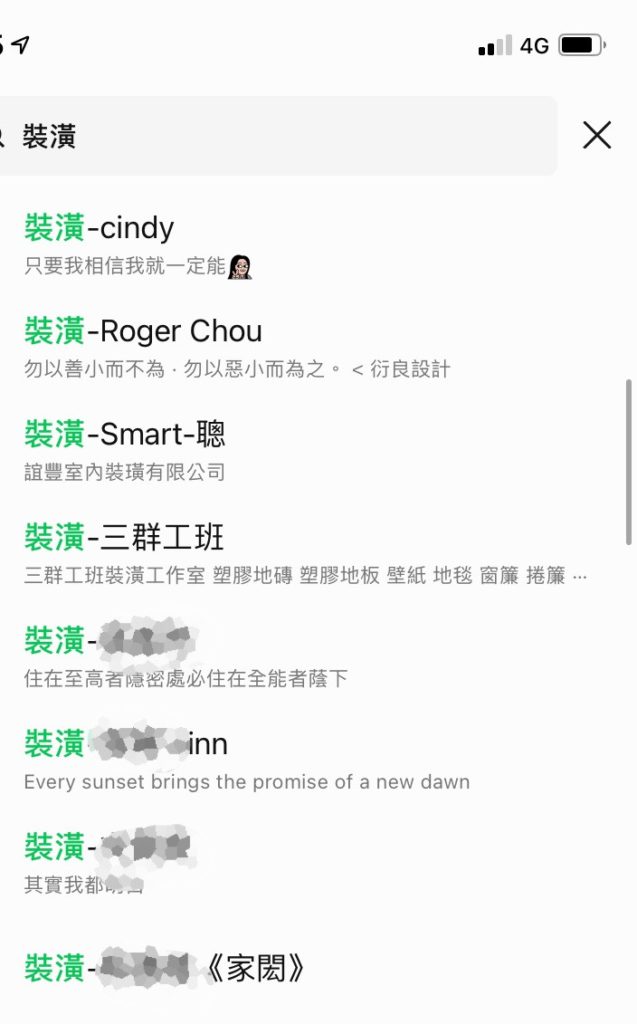Open the contact ending with 《家閎》
The width and height of the screenshot is (637, 1024).
coord(200,968)
